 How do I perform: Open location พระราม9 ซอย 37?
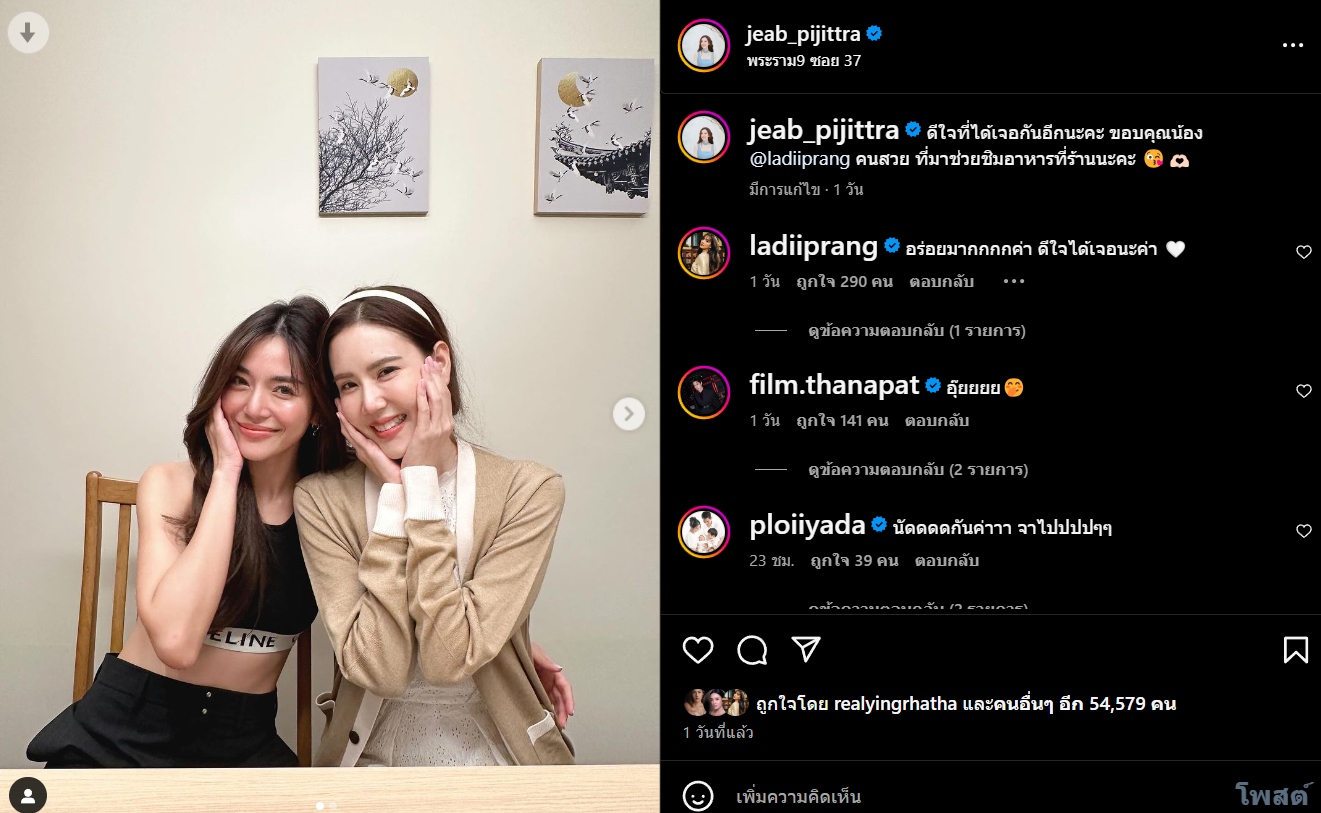tap(803, 60)
